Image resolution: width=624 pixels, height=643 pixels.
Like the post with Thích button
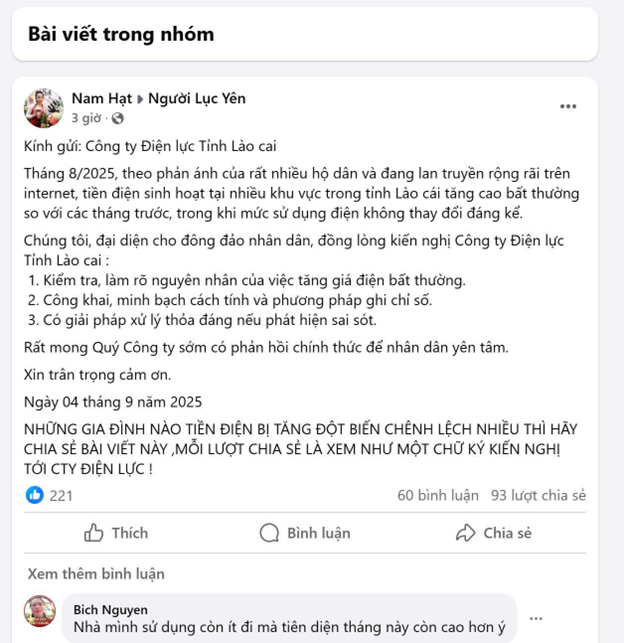(x=116, y=533)
